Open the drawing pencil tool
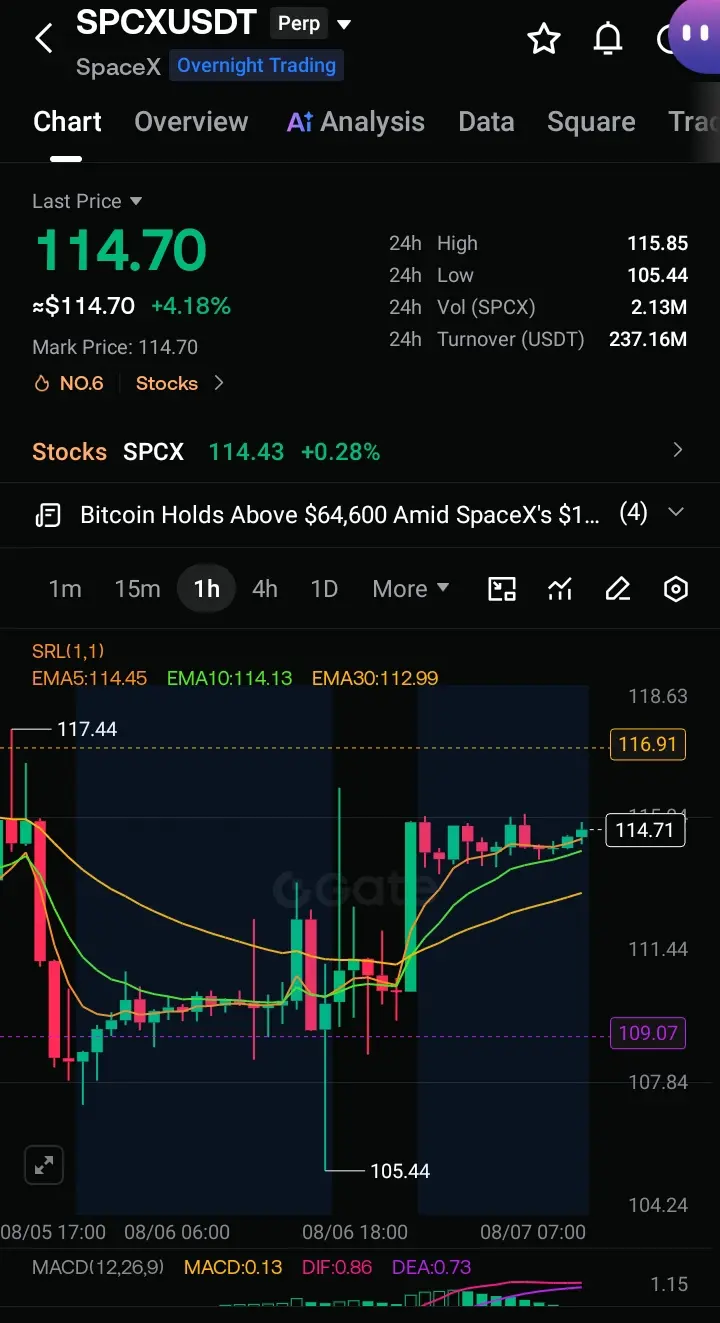The image size is (720, 1323). tap(618, 589)
